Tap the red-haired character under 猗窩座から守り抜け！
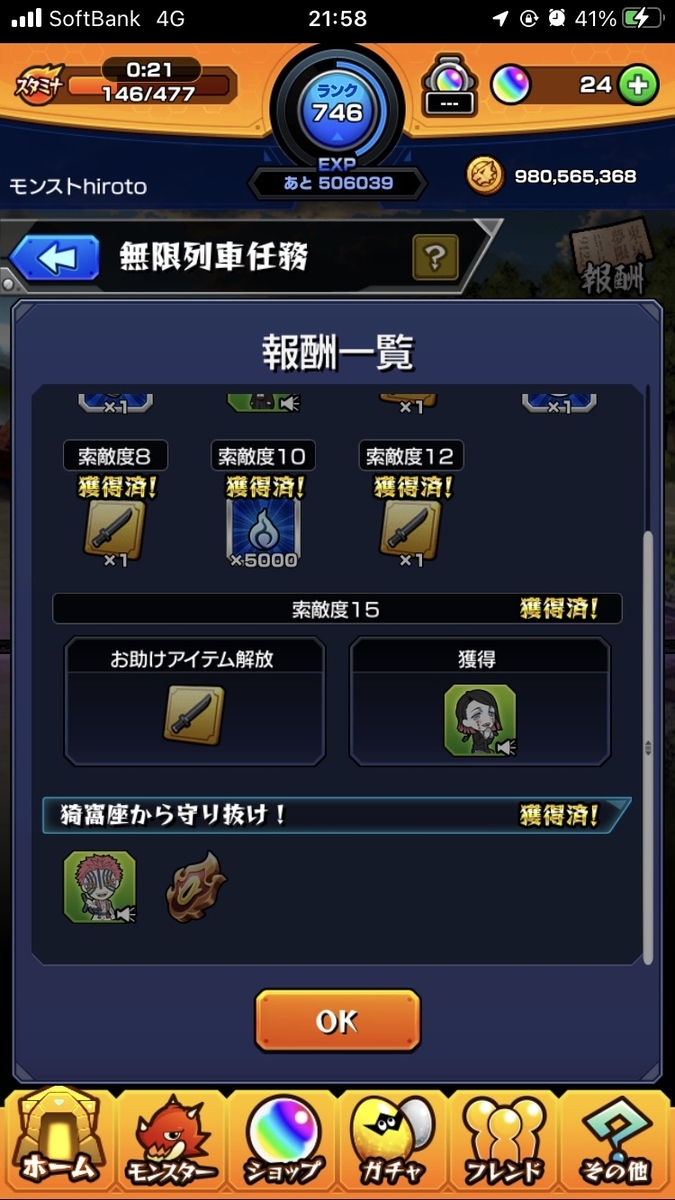 click(100, 886)
